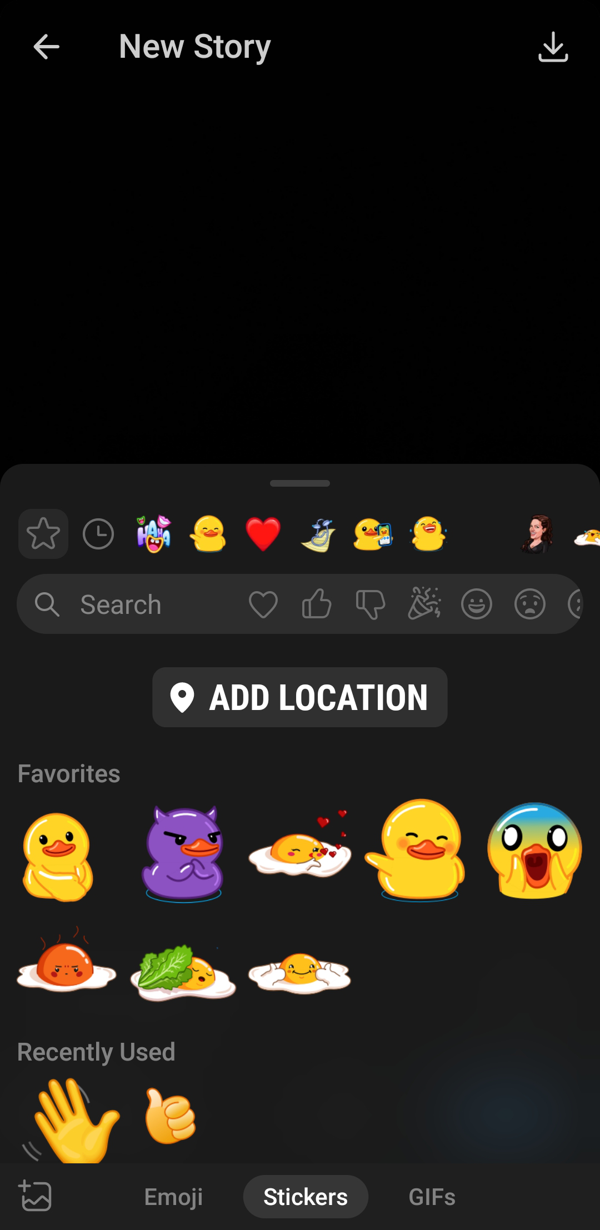The width and height of the screenshot is (600, 1230).
Task: Filter stickers by heart outline emoji
Action: pos(263,604)
